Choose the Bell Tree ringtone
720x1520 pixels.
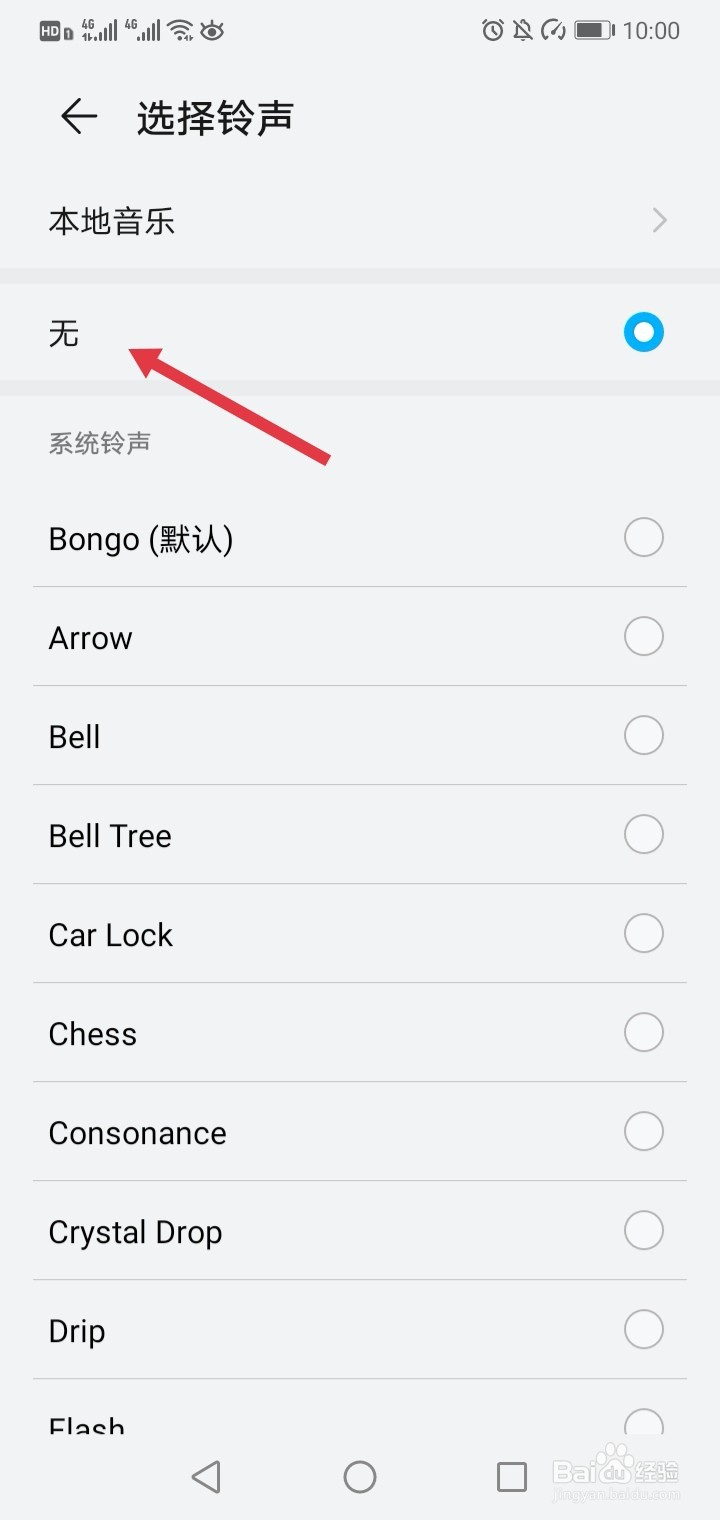point(360,835)
